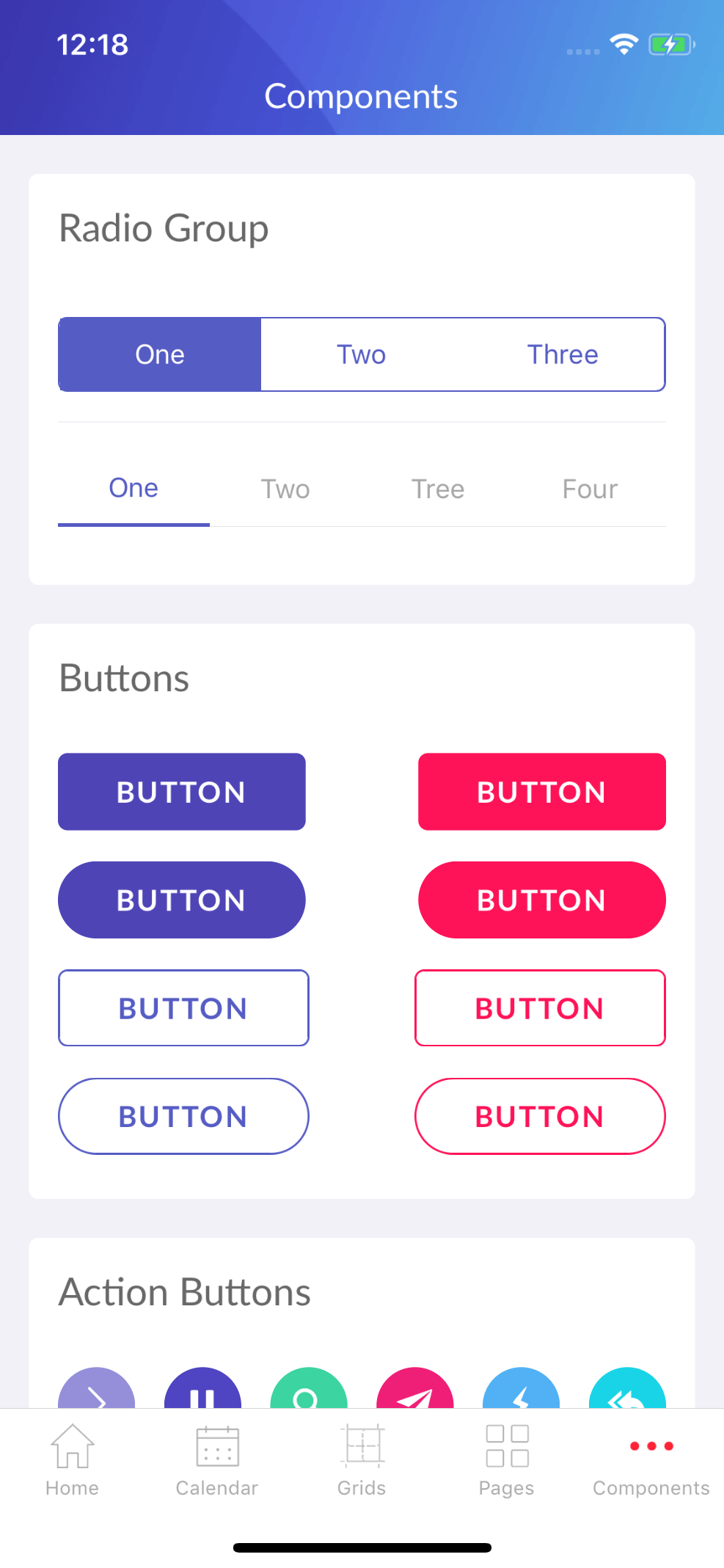Tap the pause action button
This screenshot has height=1568, width=724.
202,1390
